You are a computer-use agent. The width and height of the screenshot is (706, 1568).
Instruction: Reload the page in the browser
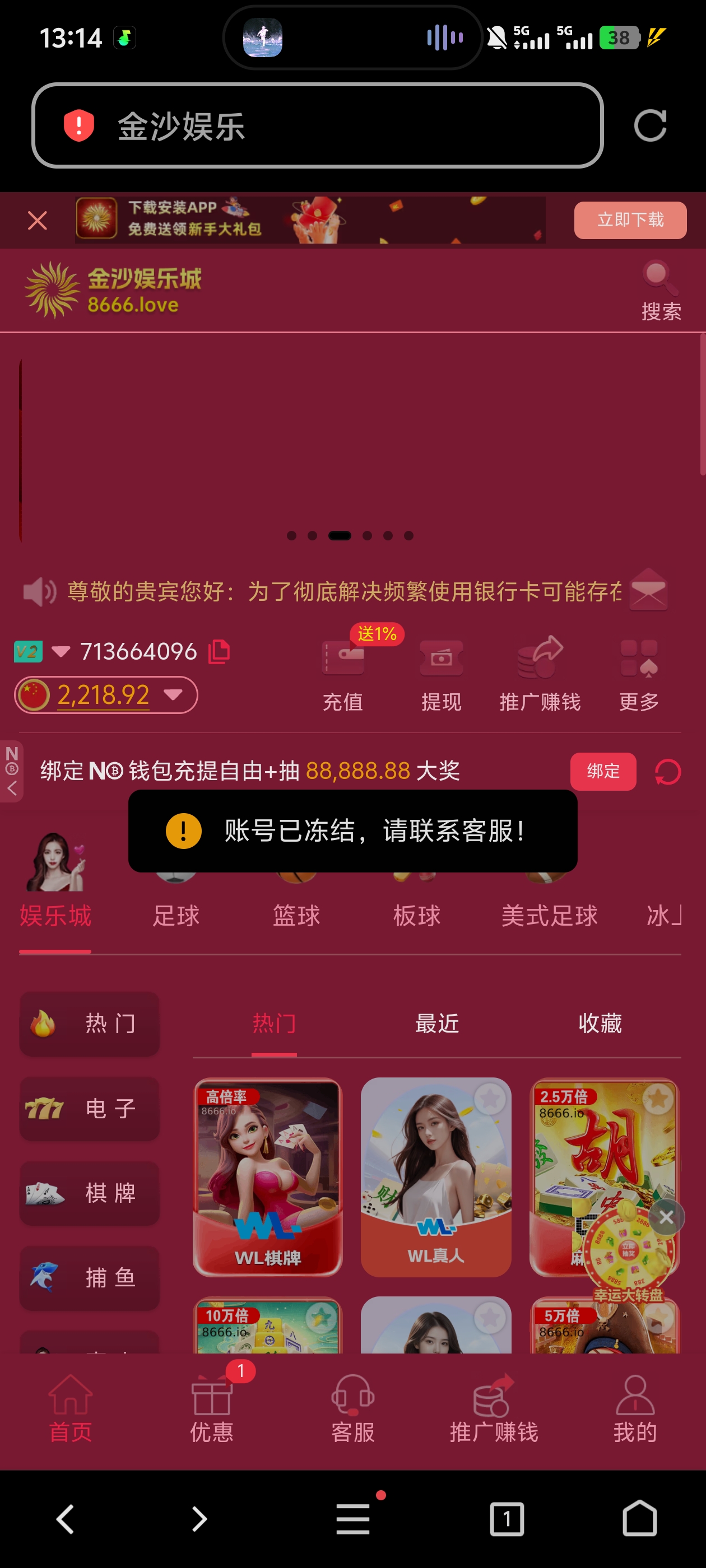click(x=649, y=126)
